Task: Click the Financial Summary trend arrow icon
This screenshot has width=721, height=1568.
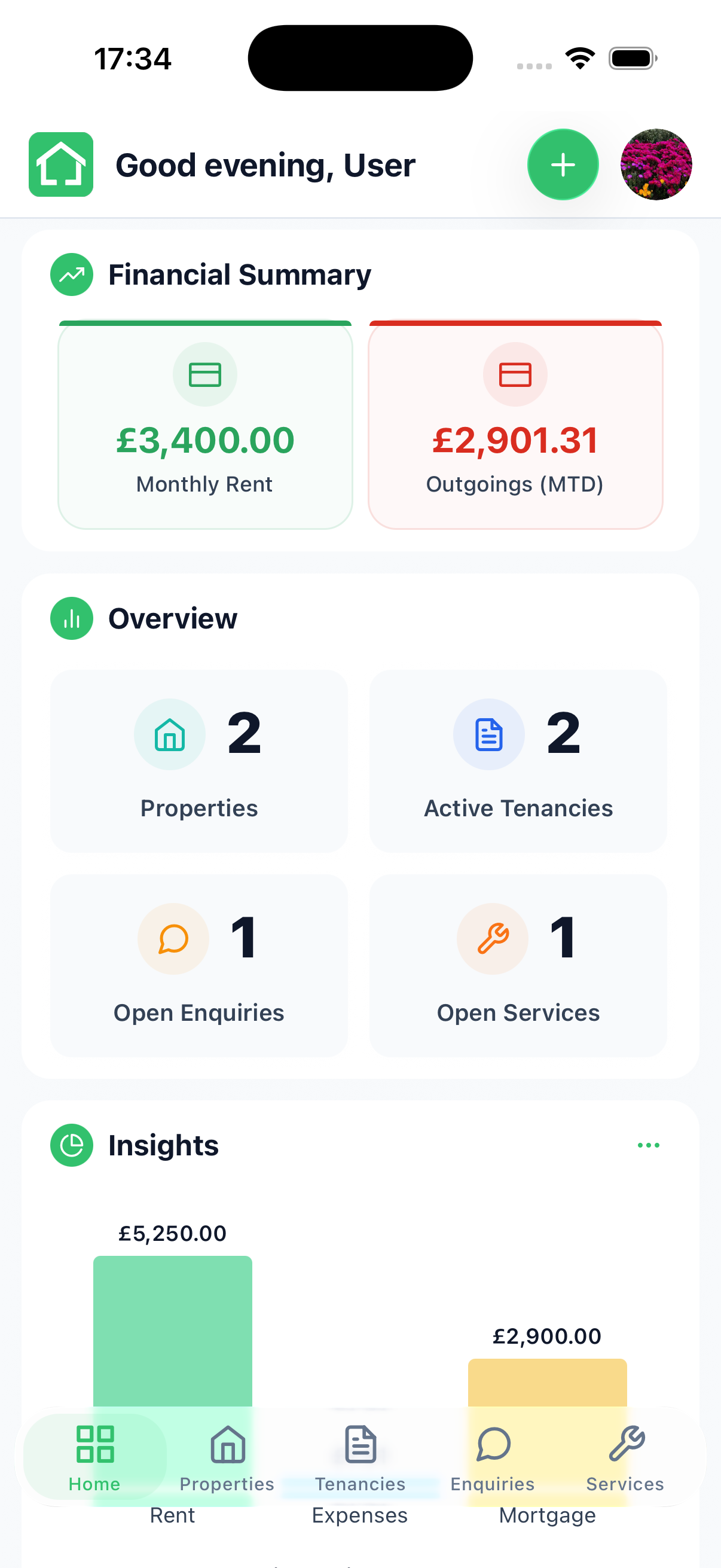Action: [71, 274]
